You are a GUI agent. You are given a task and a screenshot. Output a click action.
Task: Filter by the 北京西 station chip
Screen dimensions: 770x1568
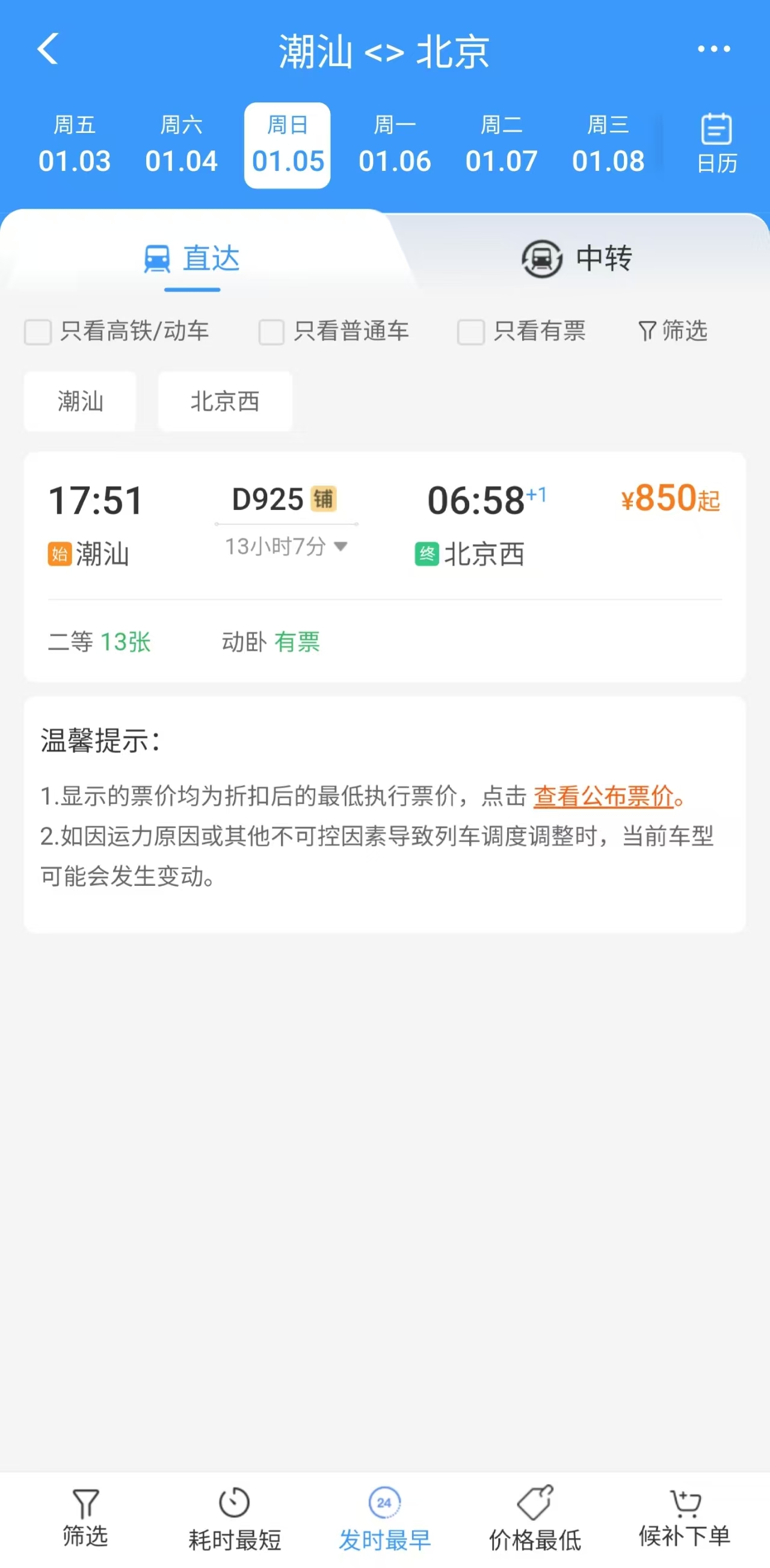tap(224, 402)
